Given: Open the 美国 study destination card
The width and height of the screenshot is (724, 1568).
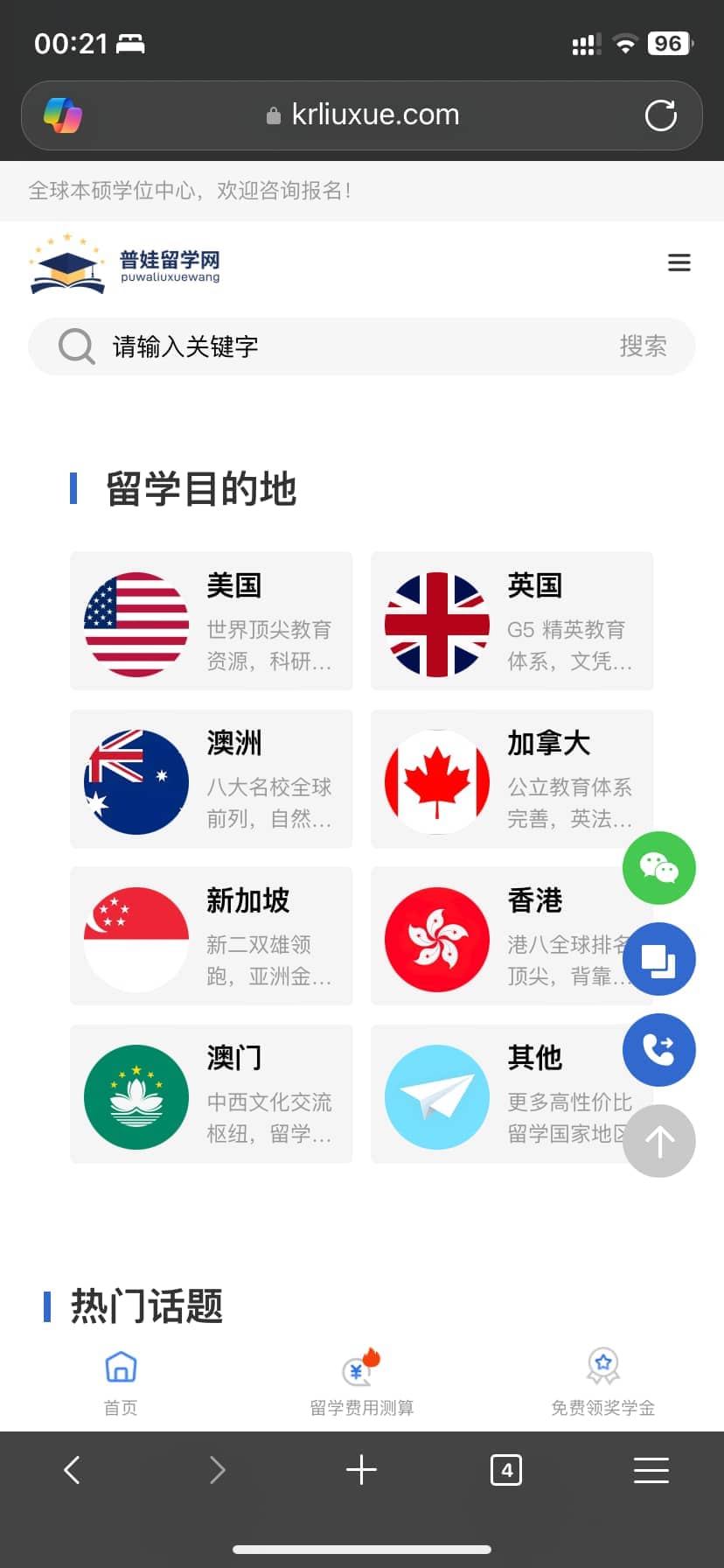Looking at the screenshot, I should pyautogui.click(x=212, y=621).
